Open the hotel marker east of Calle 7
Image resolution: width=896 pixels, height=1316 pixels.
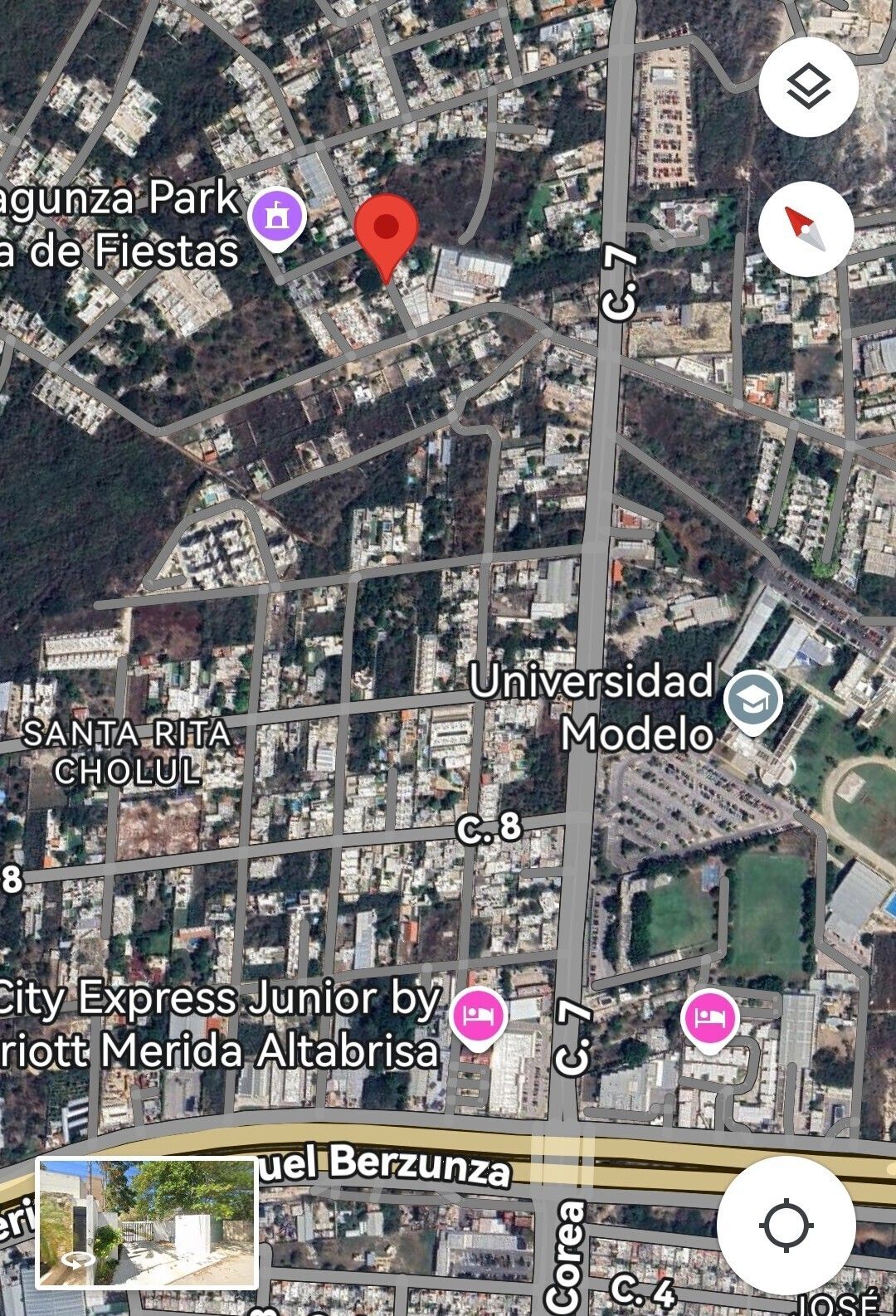click(x=710, y=1017)
